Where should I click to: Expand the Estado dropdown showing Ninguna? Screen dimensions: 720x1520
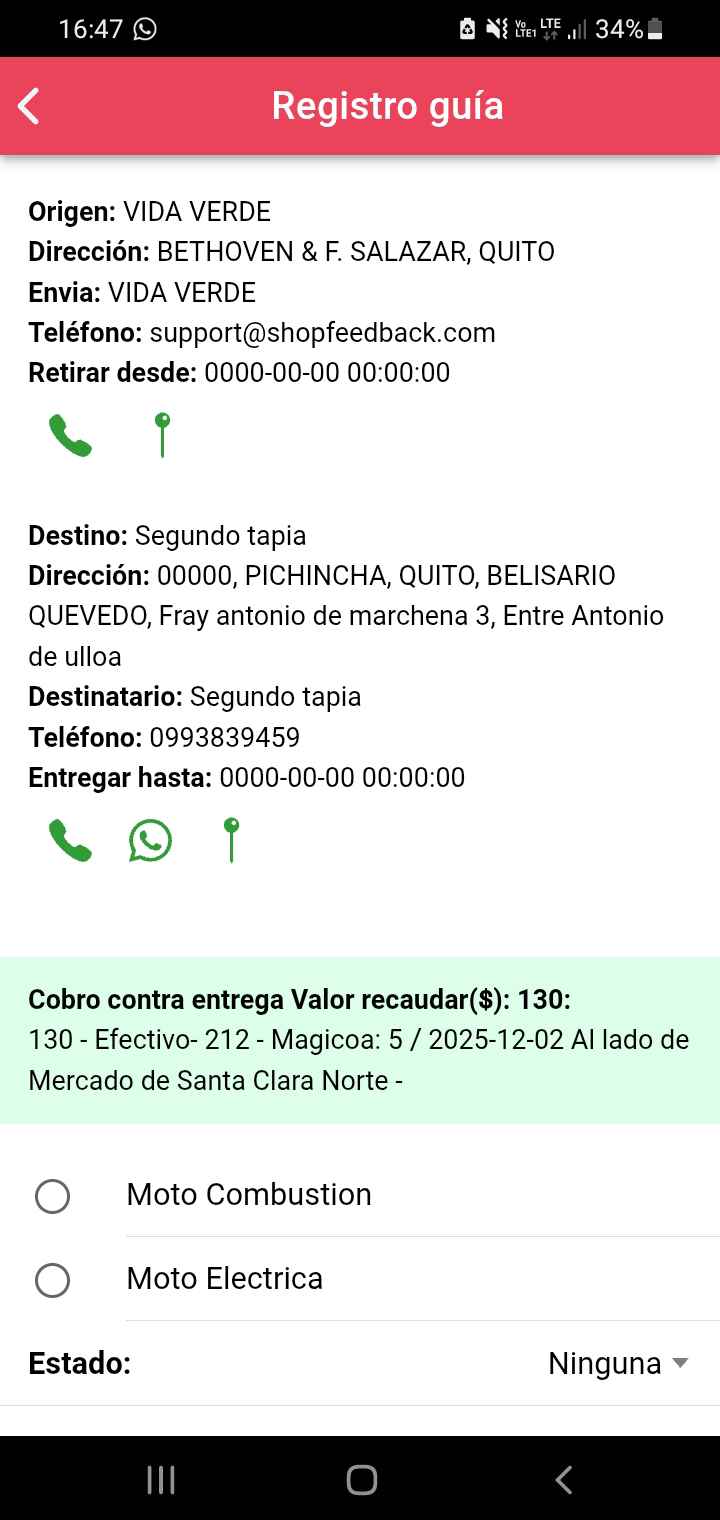coord(618,1364)
